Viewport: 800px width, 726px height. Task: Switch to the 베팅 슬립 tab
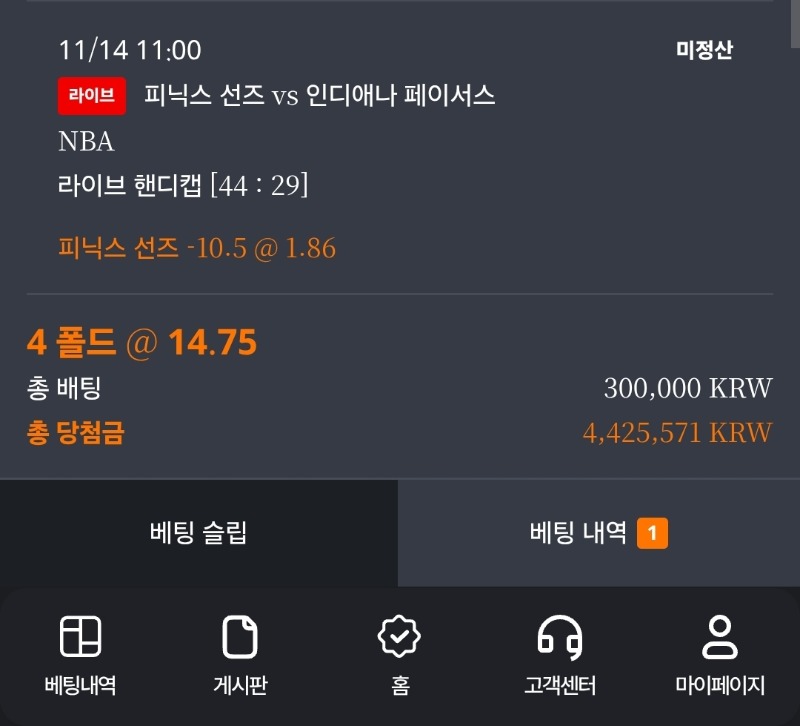(x=198, y=533)
